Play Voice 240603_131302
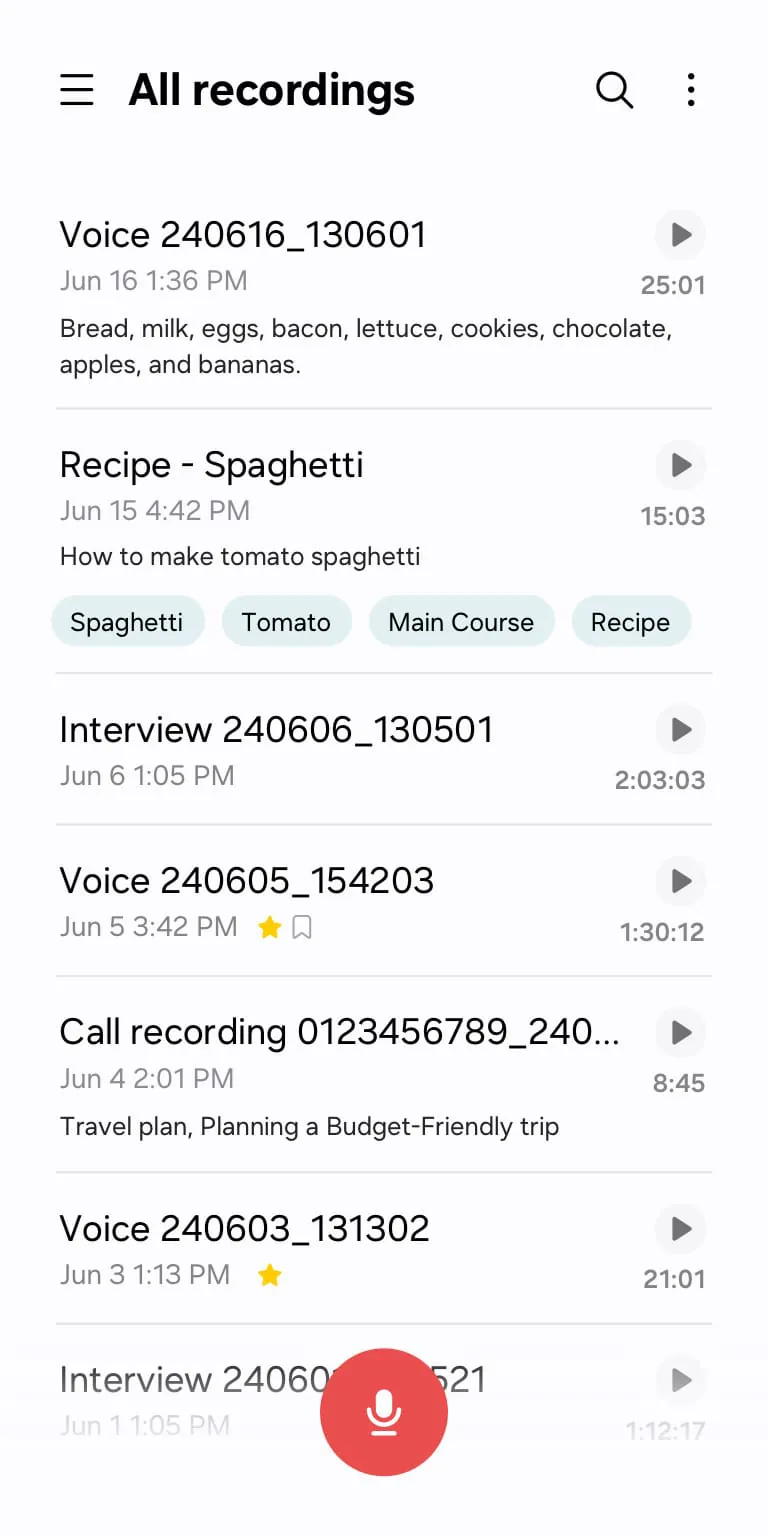This screenshot has width=768, height=1536. (x=680, y=1229)
